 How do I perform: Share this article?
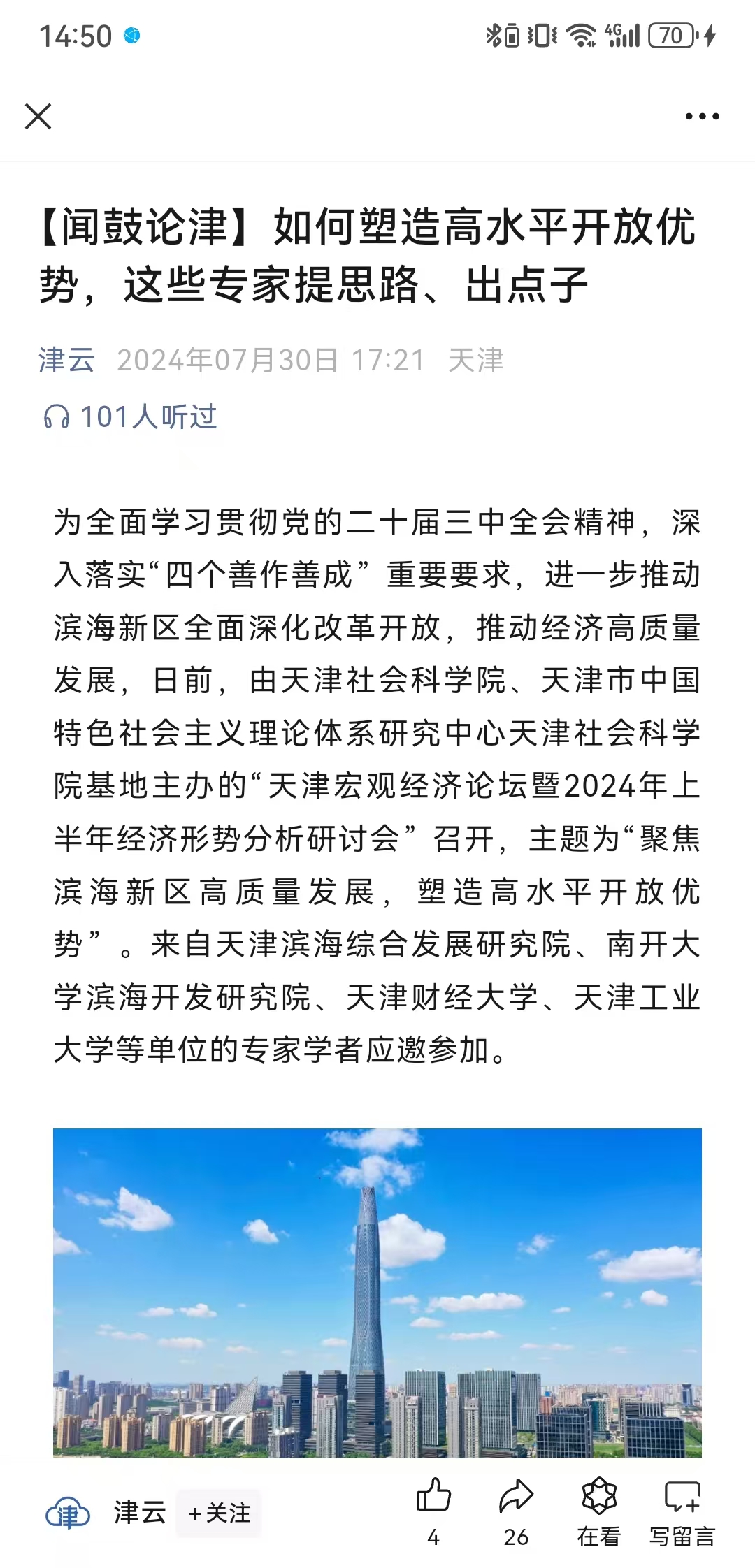pyautogui.click(x=516, y=1509)
